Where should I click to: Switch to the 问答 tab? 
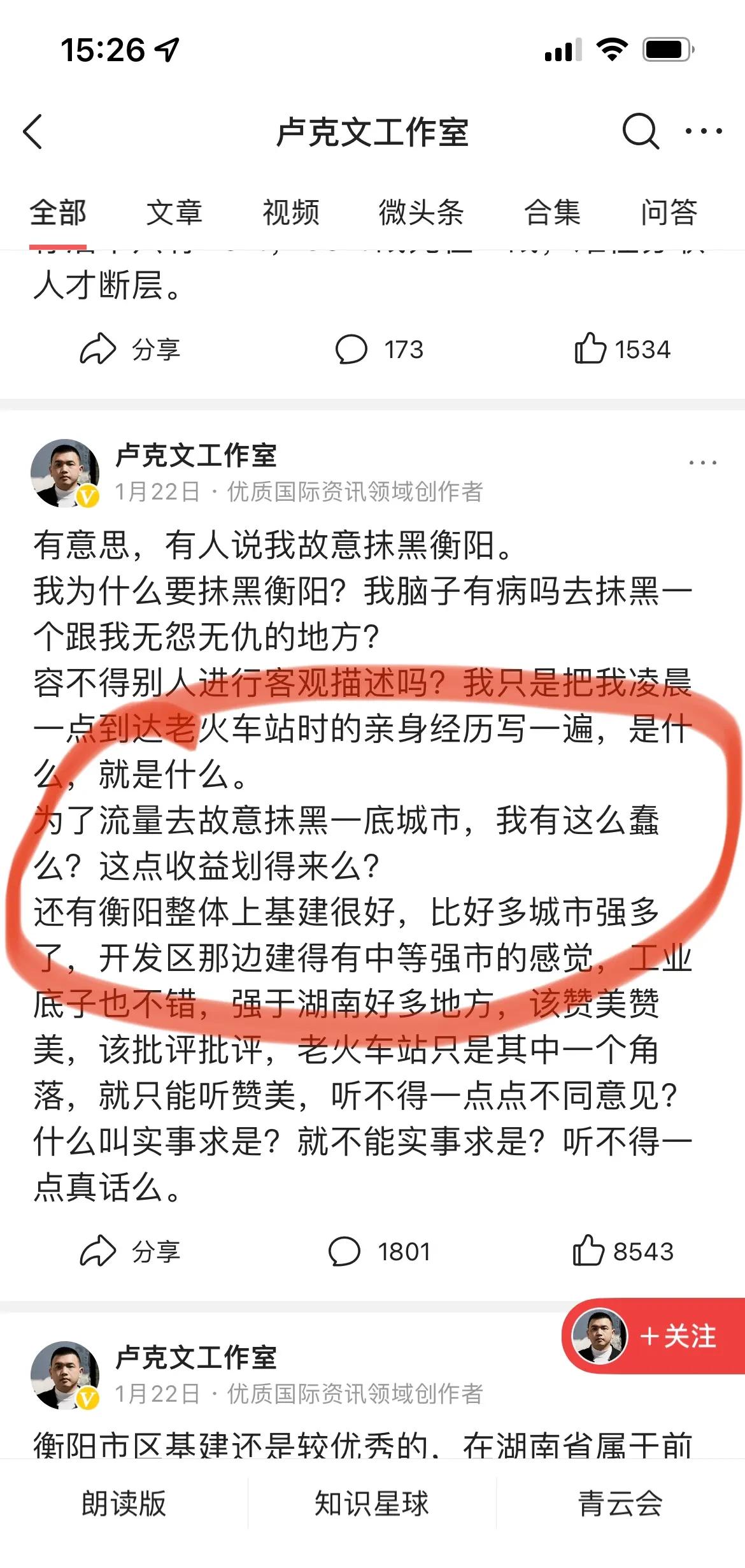[x=669, y=213]
